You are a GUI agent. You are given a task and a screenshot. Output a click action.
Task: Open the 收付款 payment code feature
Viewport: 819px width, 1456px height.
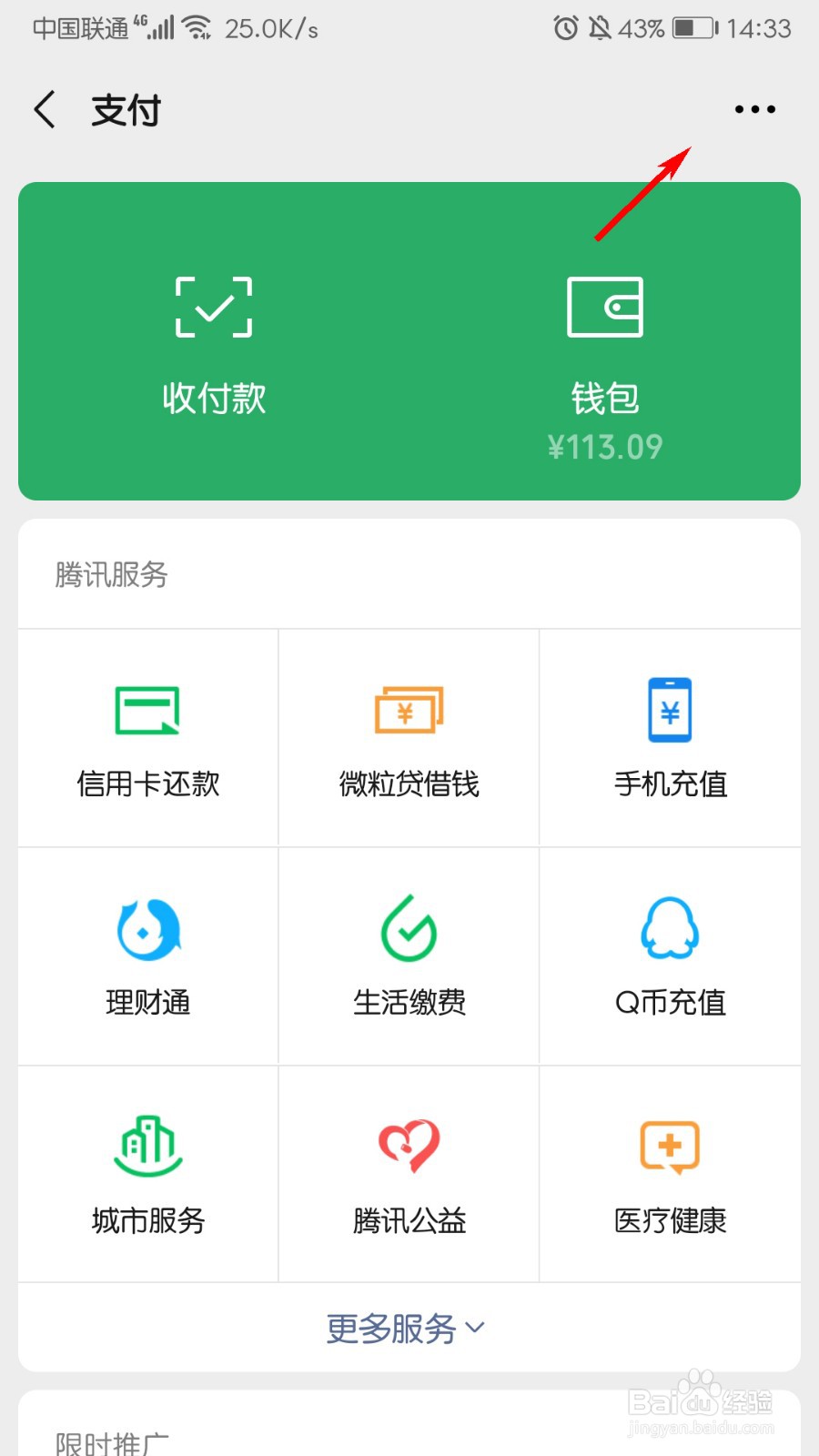[x=212, y=346]
